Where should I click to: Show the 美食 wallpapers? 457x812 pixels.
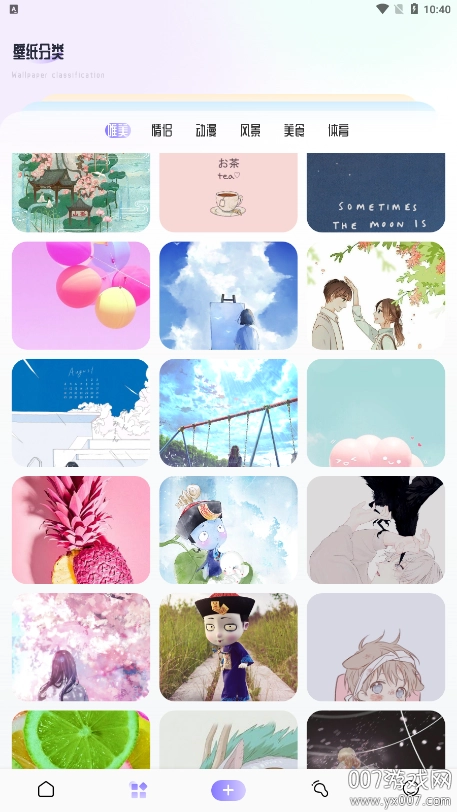click(294, 130)
